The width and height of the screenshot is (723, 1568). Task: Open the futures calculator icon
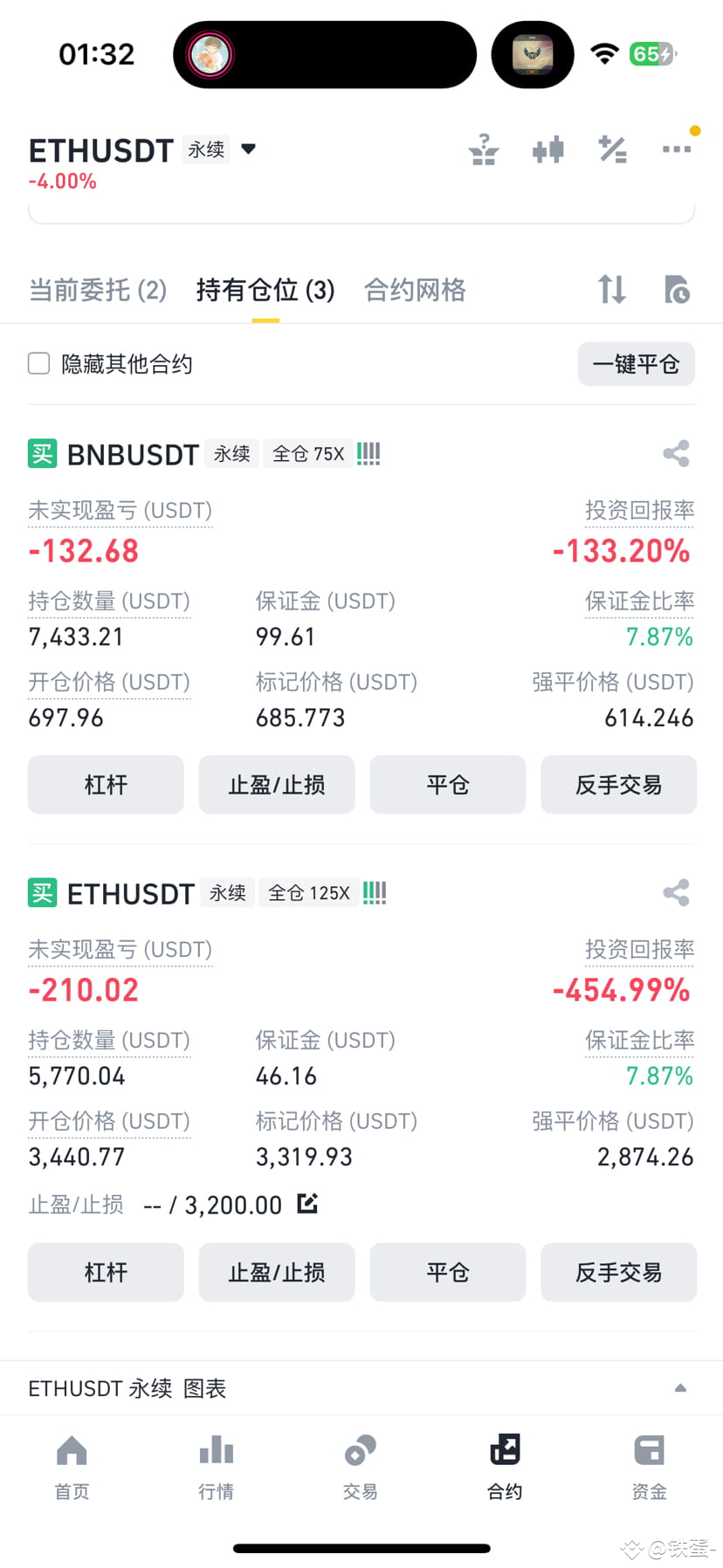pyautogui.click(x=612, y=149)
